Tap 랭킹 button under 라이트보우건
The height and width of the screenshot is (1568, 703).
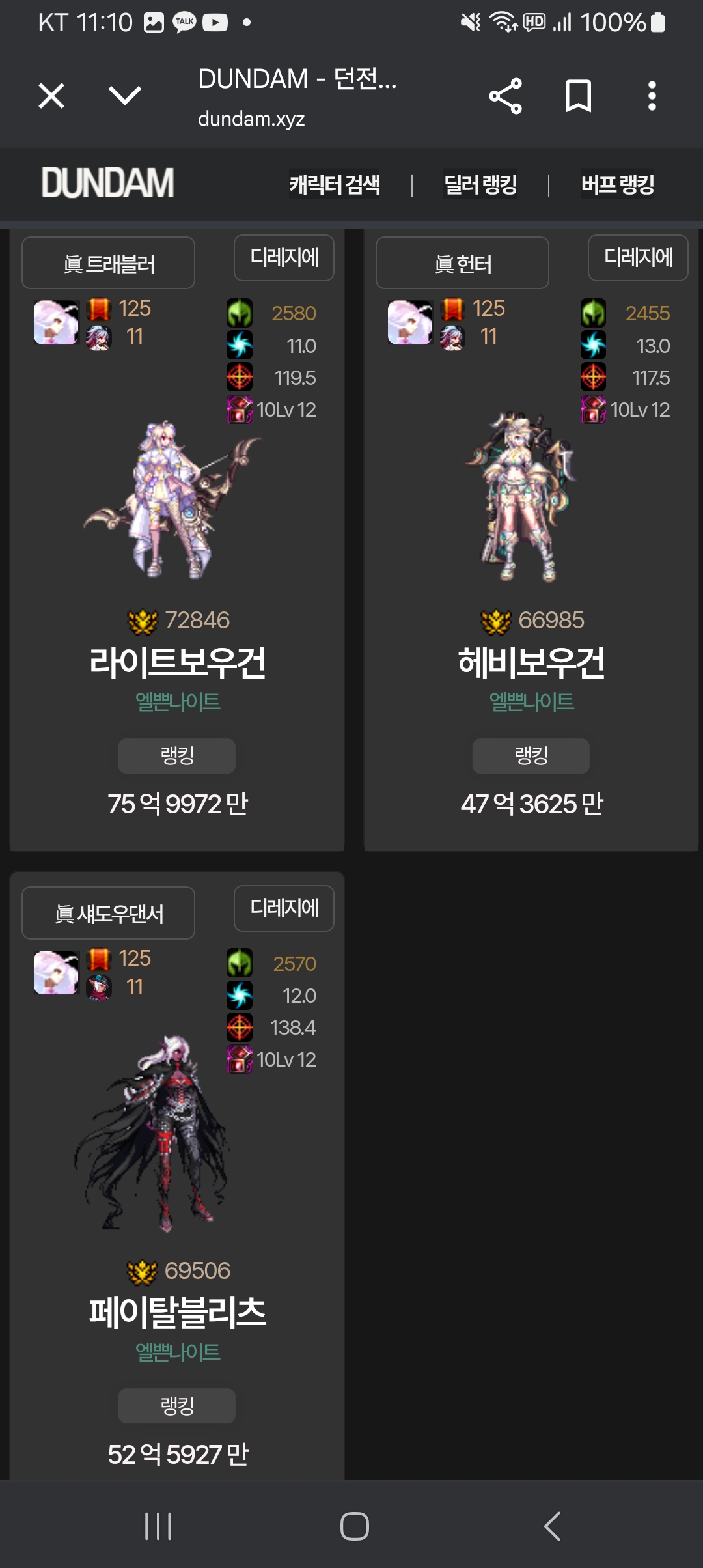[177, 755]
